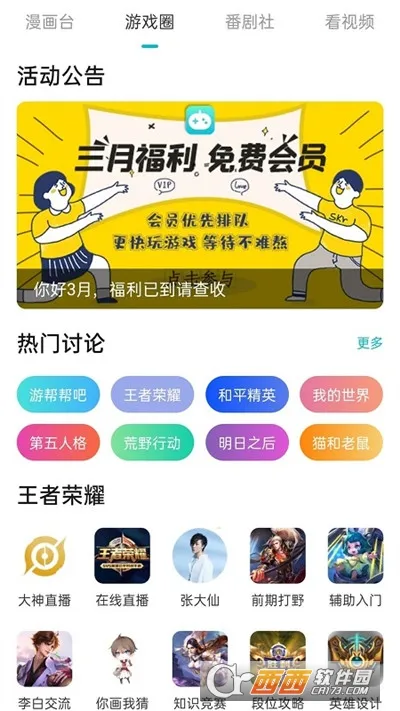Open the 三月福利 免费会员 banner
This screenshot has width=400, height=711.
click(200, 205)
